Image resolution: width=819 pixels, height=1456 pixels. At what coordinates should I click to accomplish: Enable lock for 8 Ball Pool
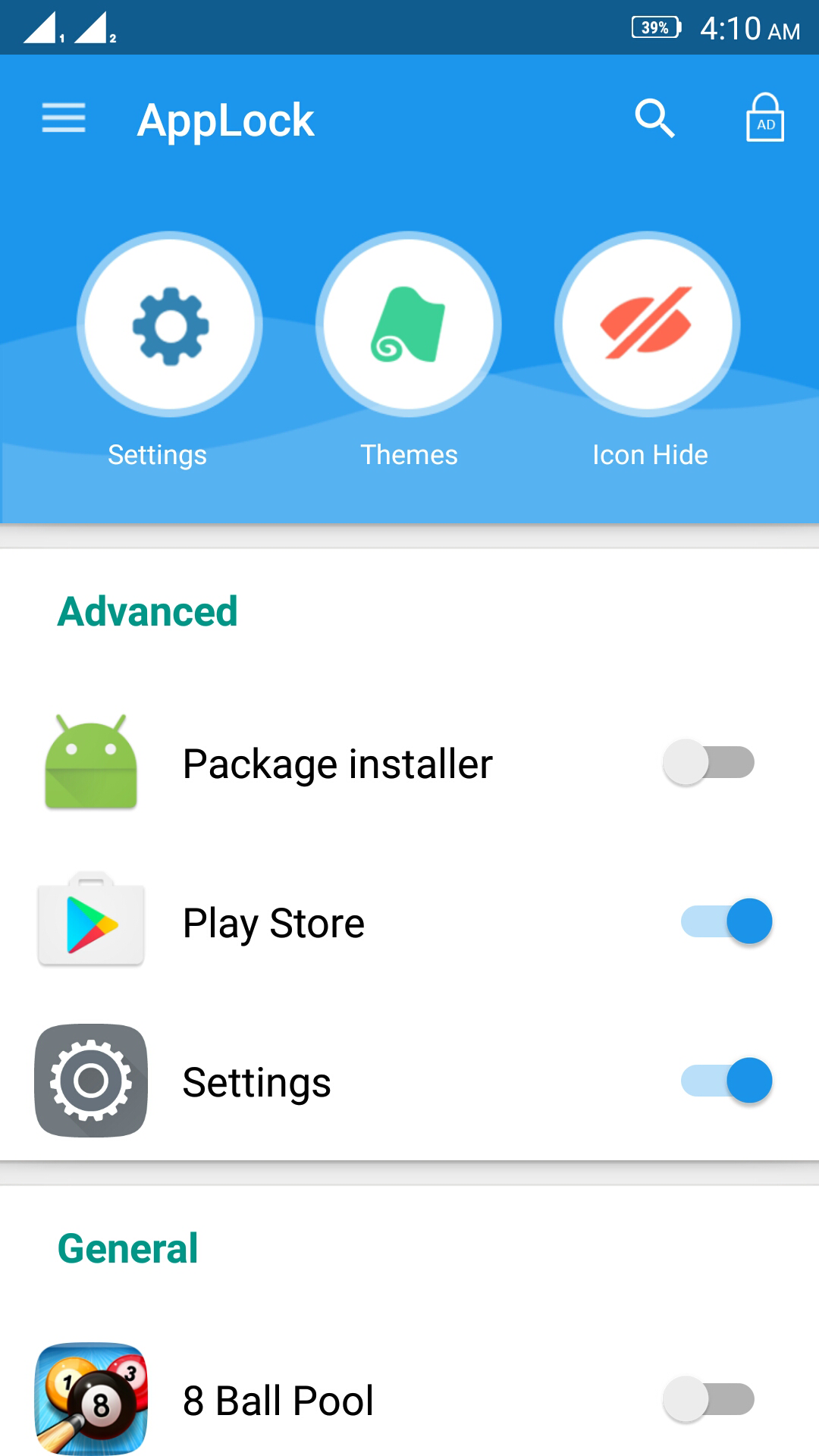coord(709,1400)
